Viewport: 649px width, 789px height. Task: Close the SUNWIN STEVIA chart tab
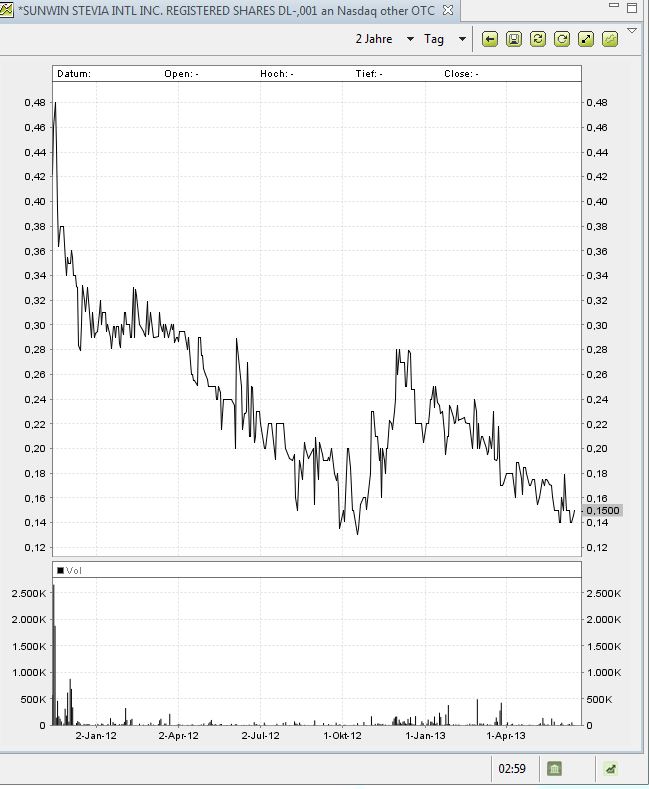click(447, 9)
